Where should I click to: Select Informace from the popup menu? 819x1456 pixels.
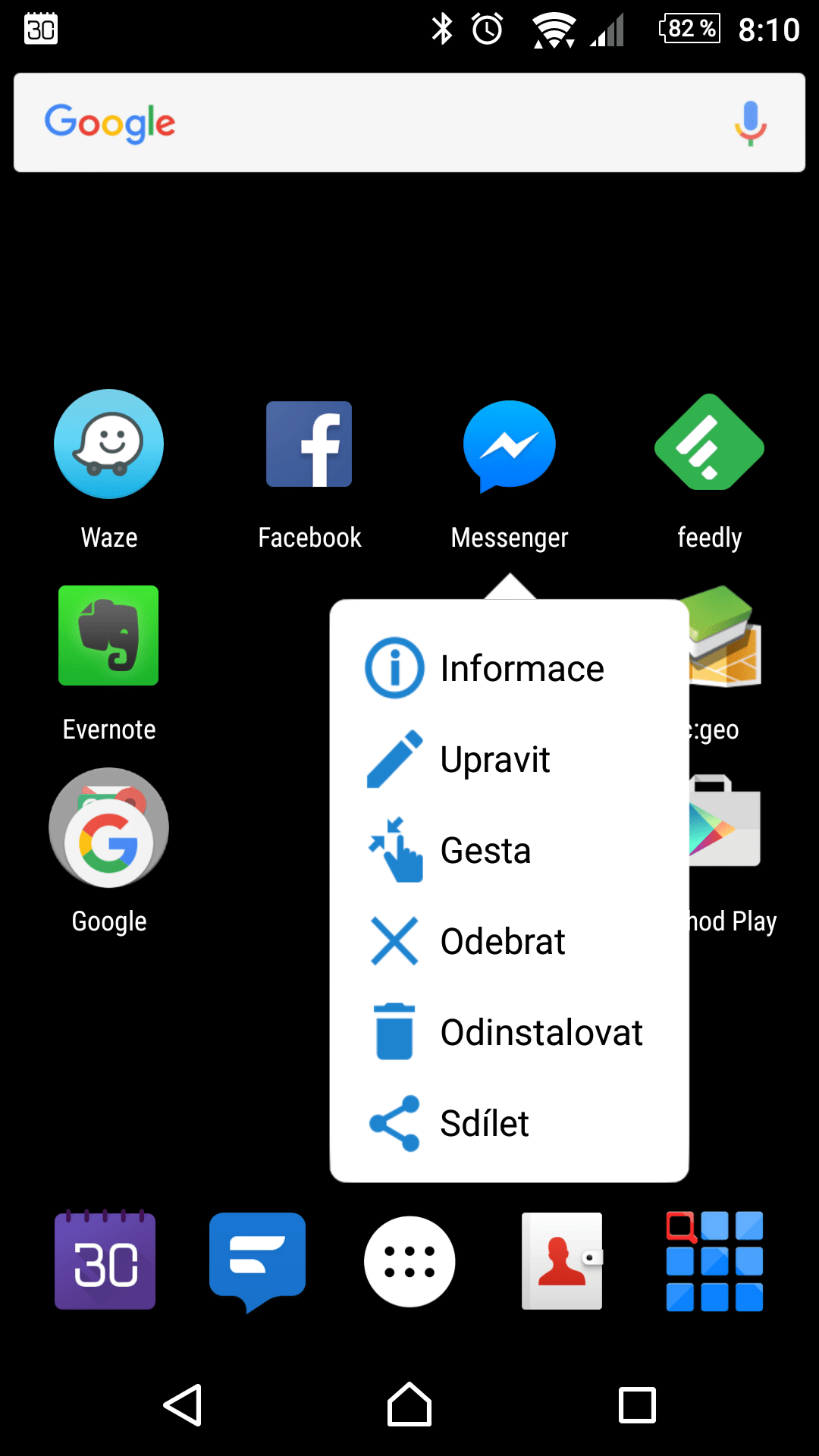[509, 668]
